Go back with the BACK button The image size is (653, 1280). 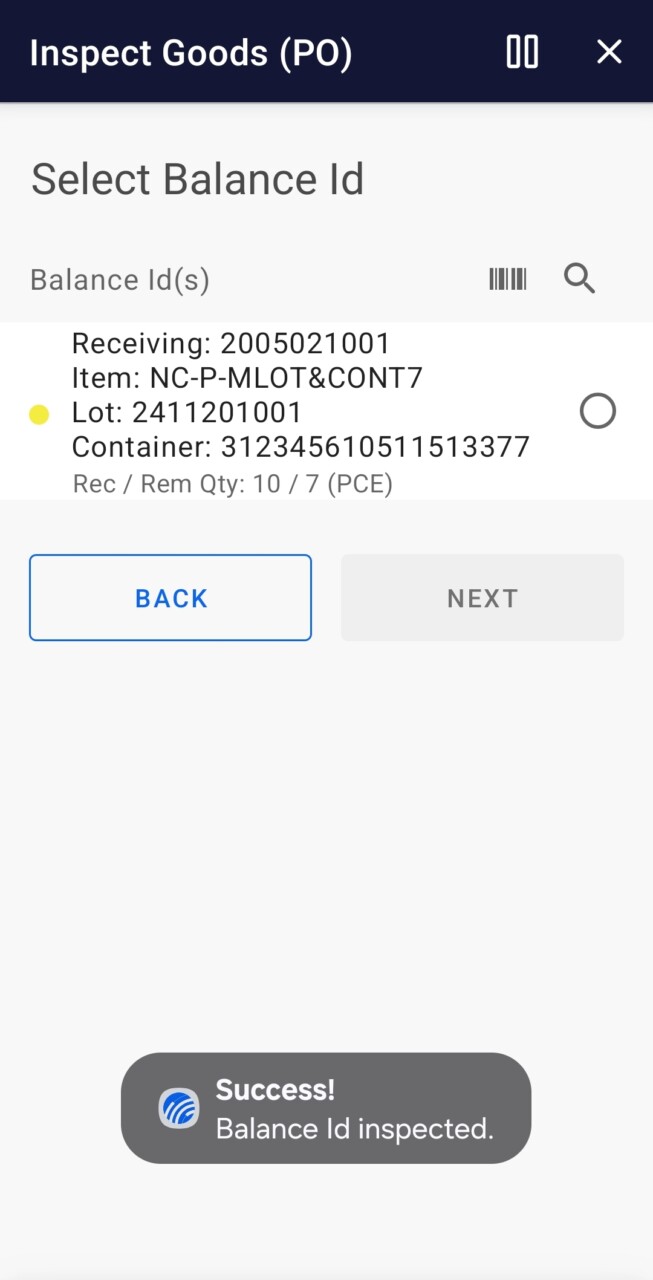(x=170, y=598)
